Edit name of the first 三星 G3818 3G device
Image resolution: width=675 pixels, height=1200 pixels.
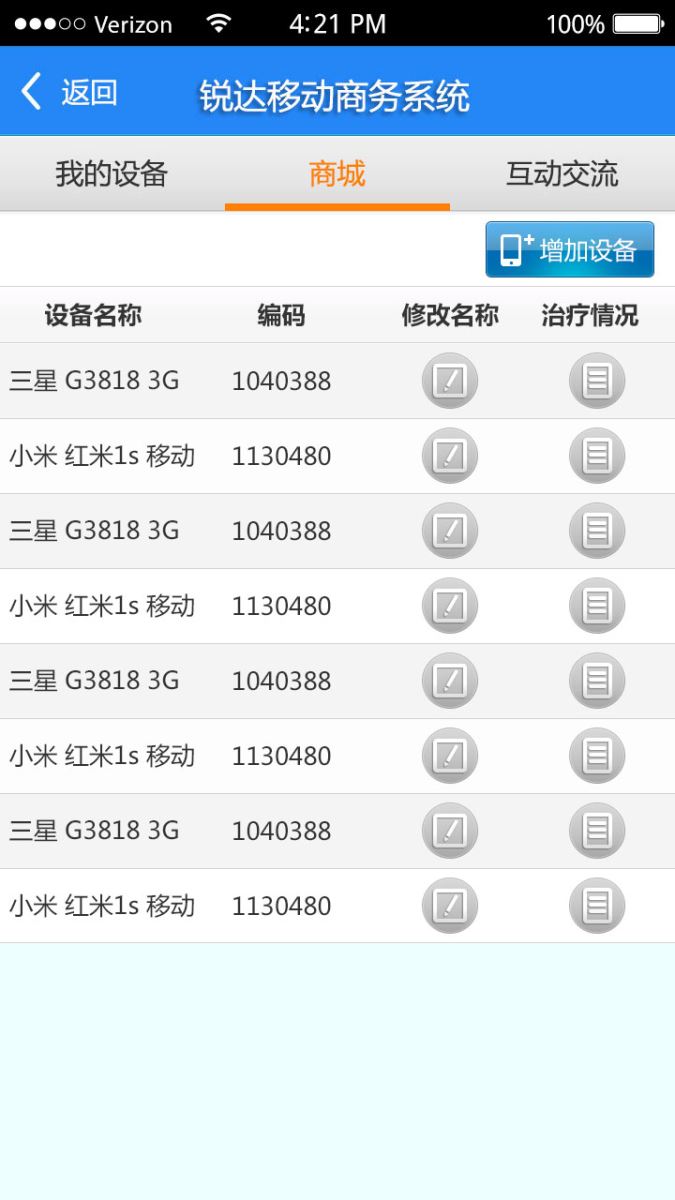[x=450, y=381]
